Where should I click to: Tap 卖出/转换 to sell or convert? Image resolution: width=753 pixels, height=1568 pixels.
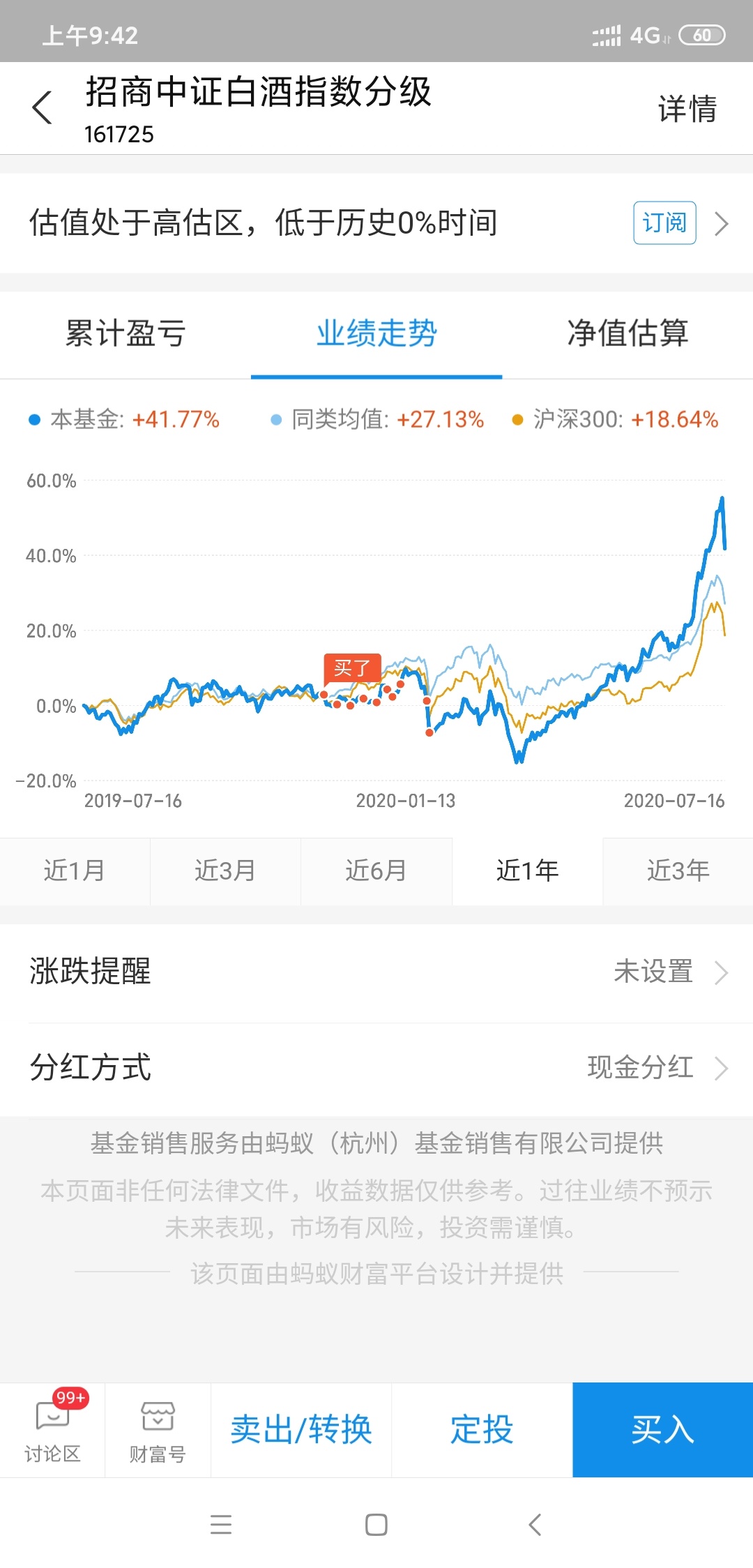tap(301, 1429)
